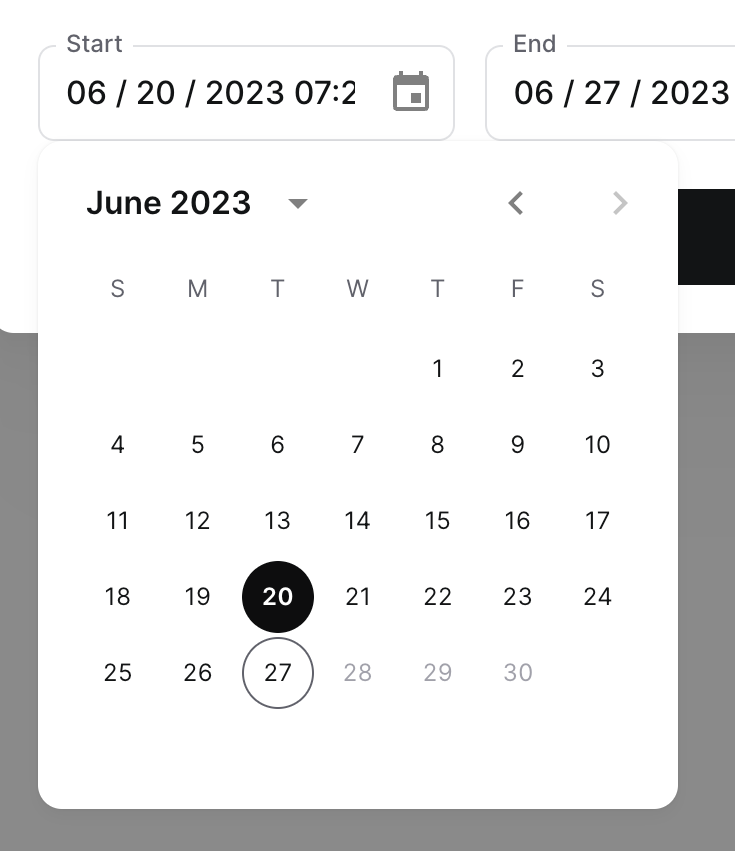This screenshot has width=735, height=851.
Task: Select June 5 on Monday
Action: (197, 445)
